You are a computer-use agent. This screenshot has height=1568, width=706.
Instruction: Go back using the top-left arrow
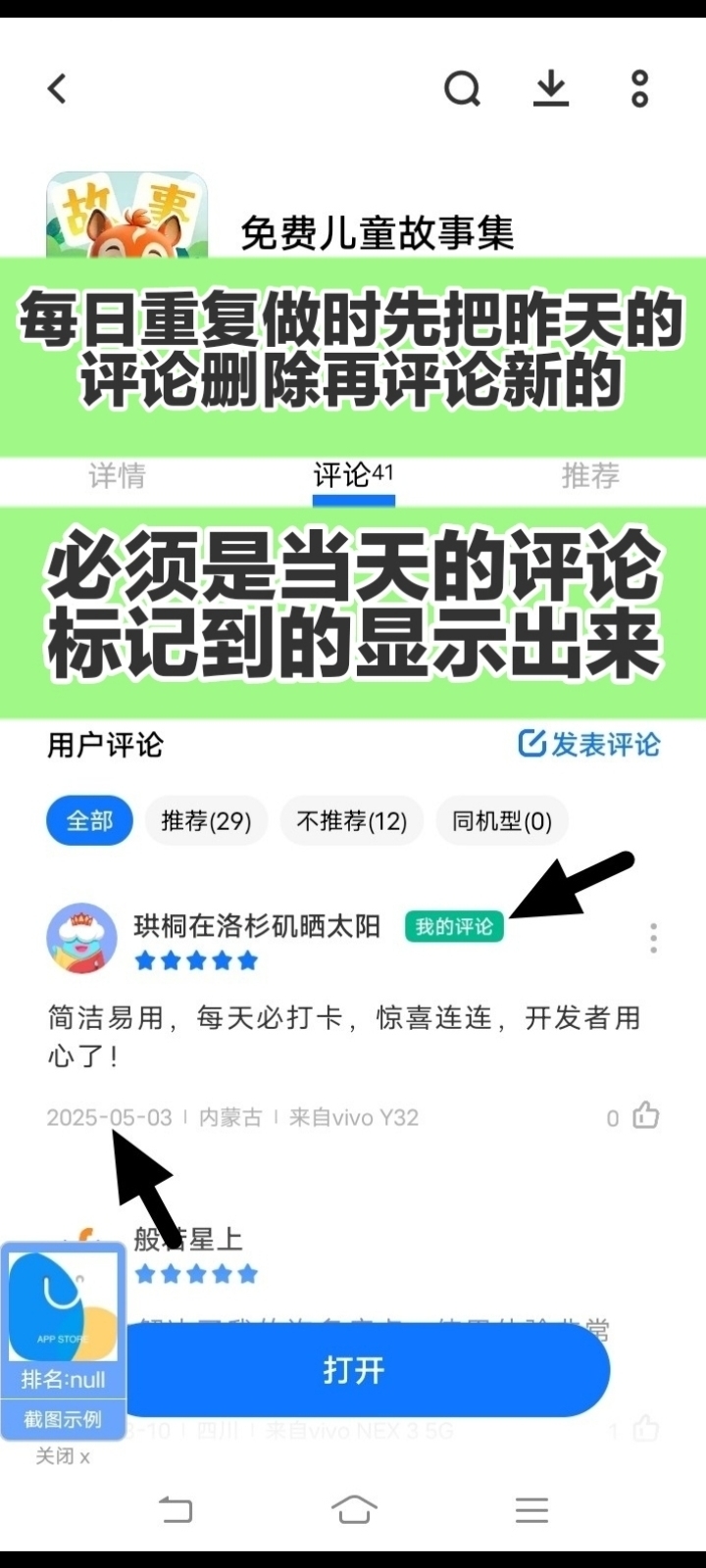point(57,89)
